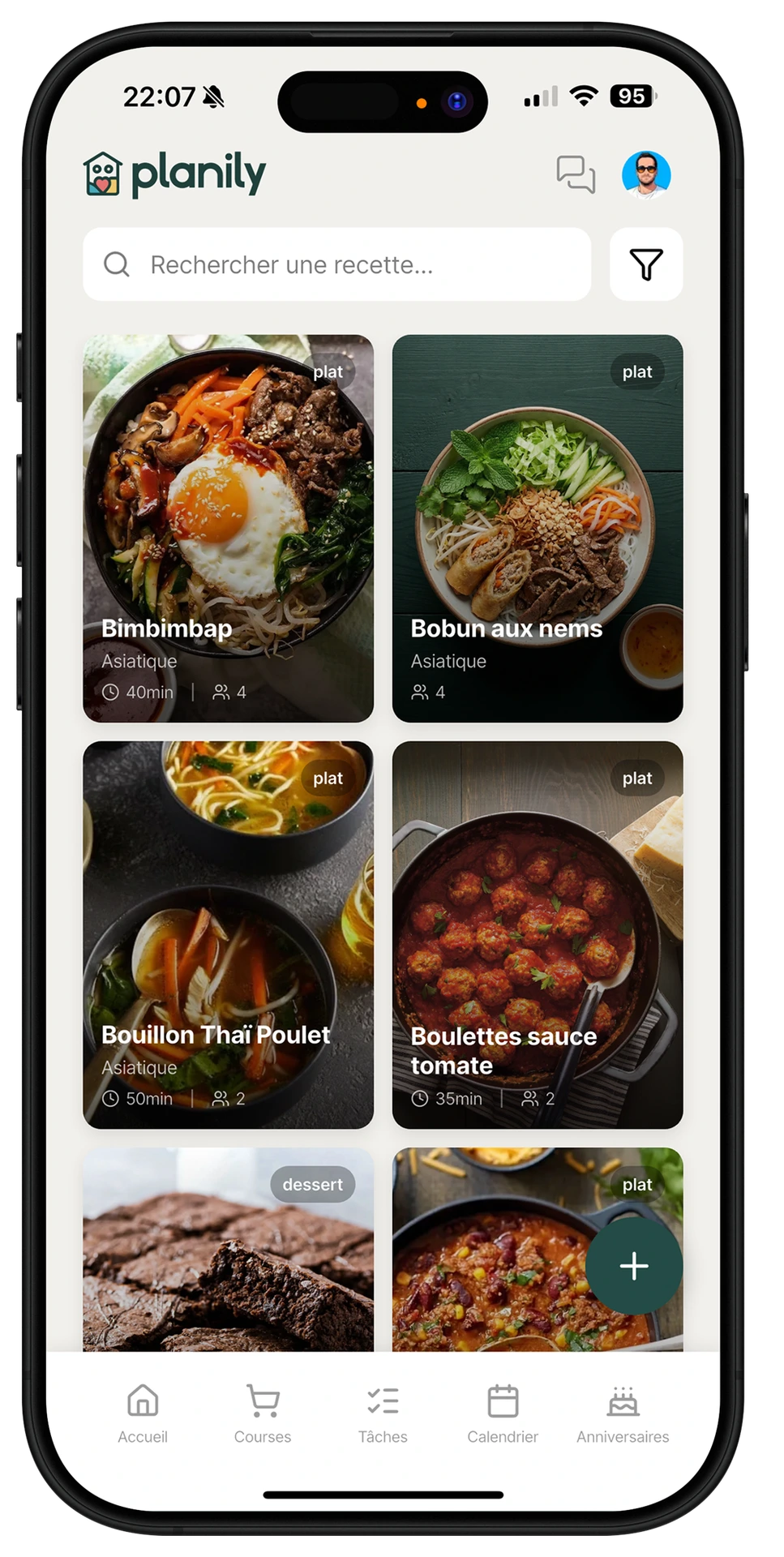Go to the Accueil tab
This screenshot has width=784, height=1557.
click(143, 1413)
